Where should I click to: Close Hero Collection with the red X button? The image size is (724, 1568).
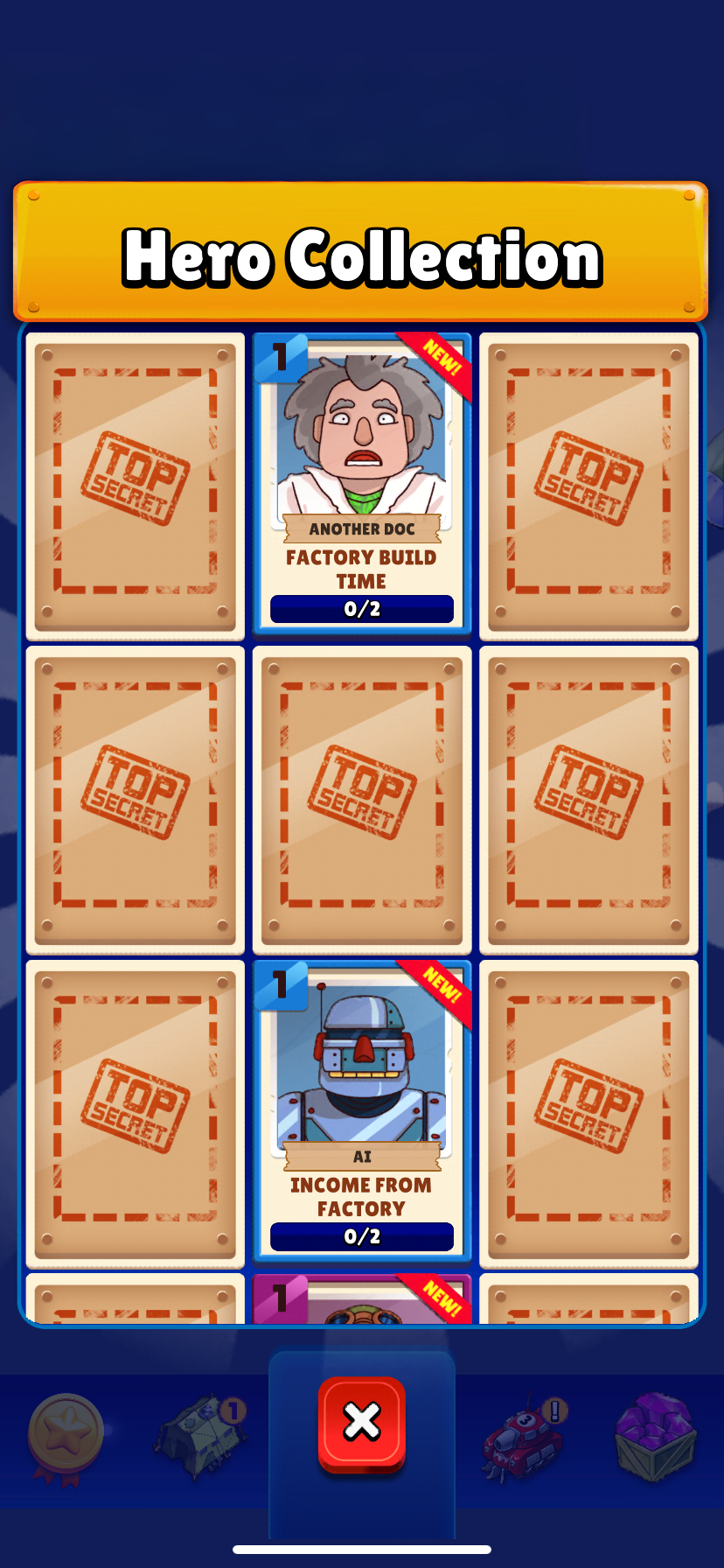pyautogui.click(x=361, y=1425)
